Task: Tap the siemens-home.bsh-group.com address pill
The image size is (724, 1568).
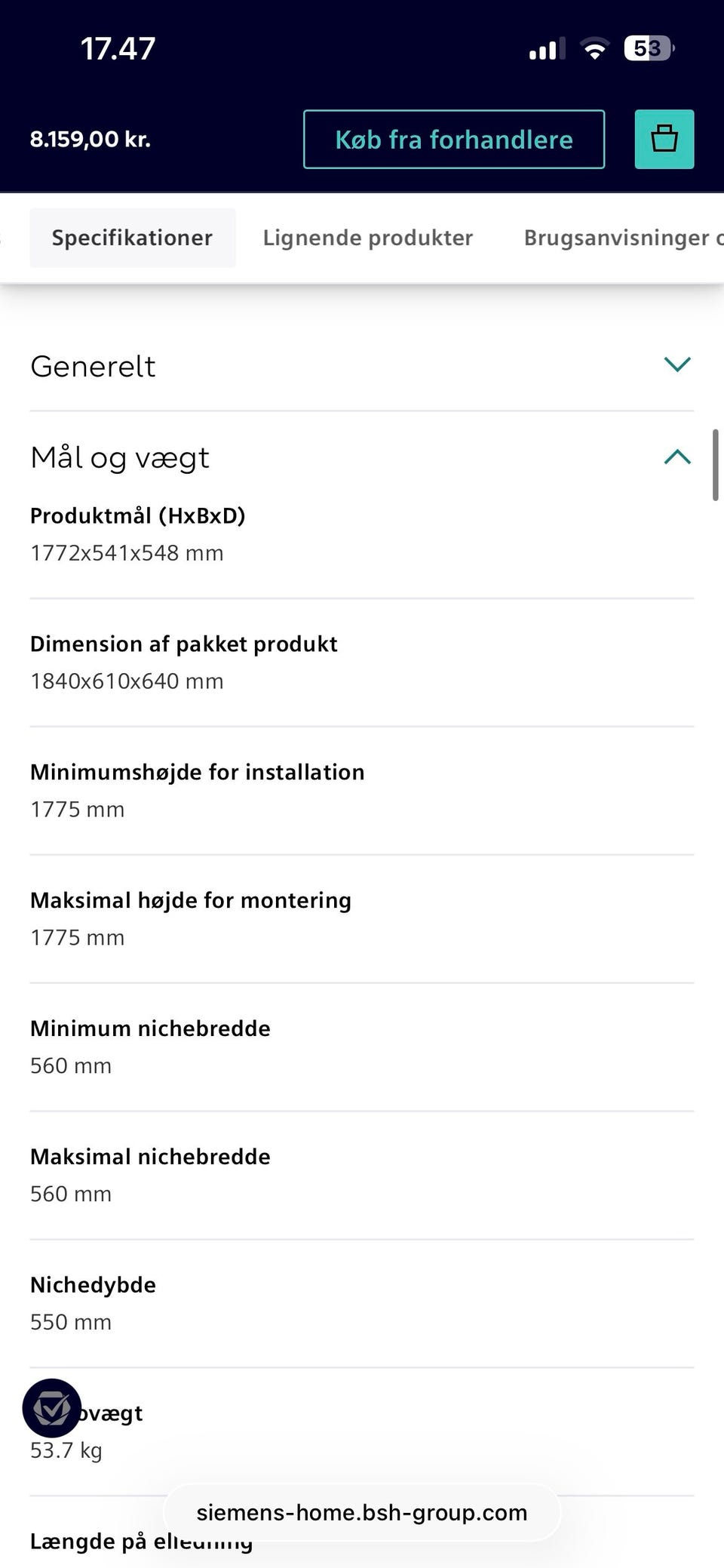Action: click(362, 1512)
